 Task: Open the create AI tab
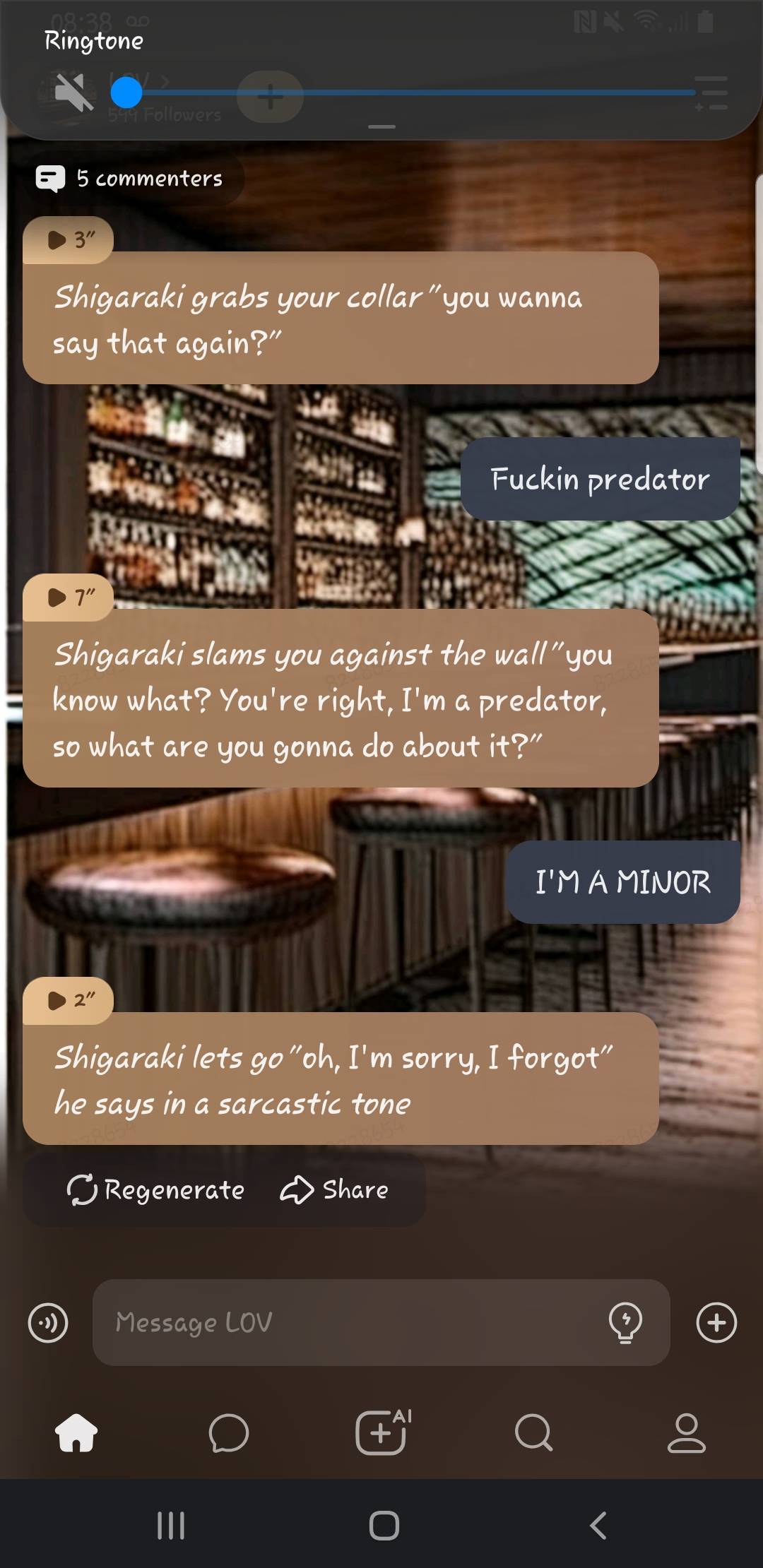coord(381,1433)
